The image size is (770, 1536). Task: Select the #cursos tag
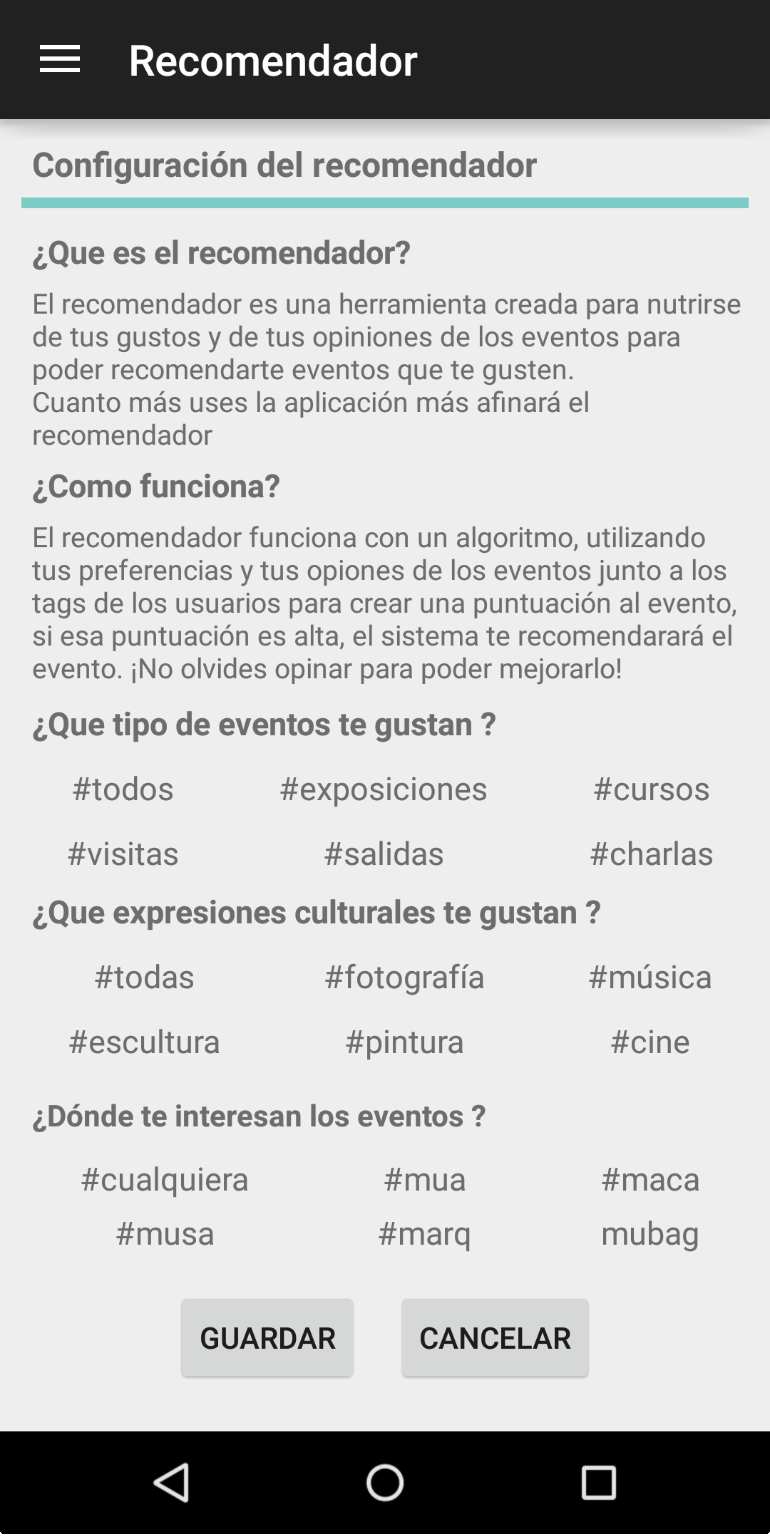click(651, 789)
